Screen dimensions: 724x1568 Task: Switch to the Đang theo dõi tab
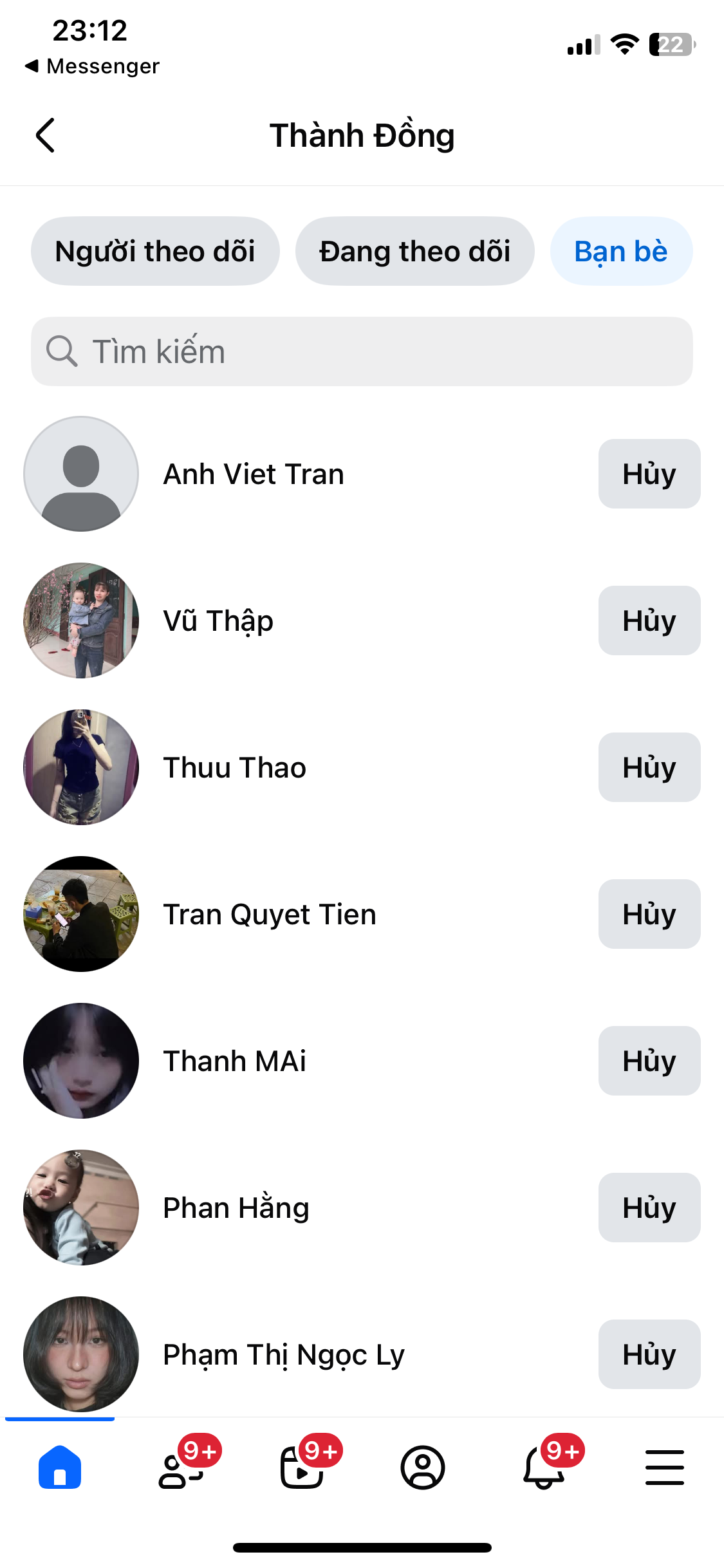click(x=414, y=251)
